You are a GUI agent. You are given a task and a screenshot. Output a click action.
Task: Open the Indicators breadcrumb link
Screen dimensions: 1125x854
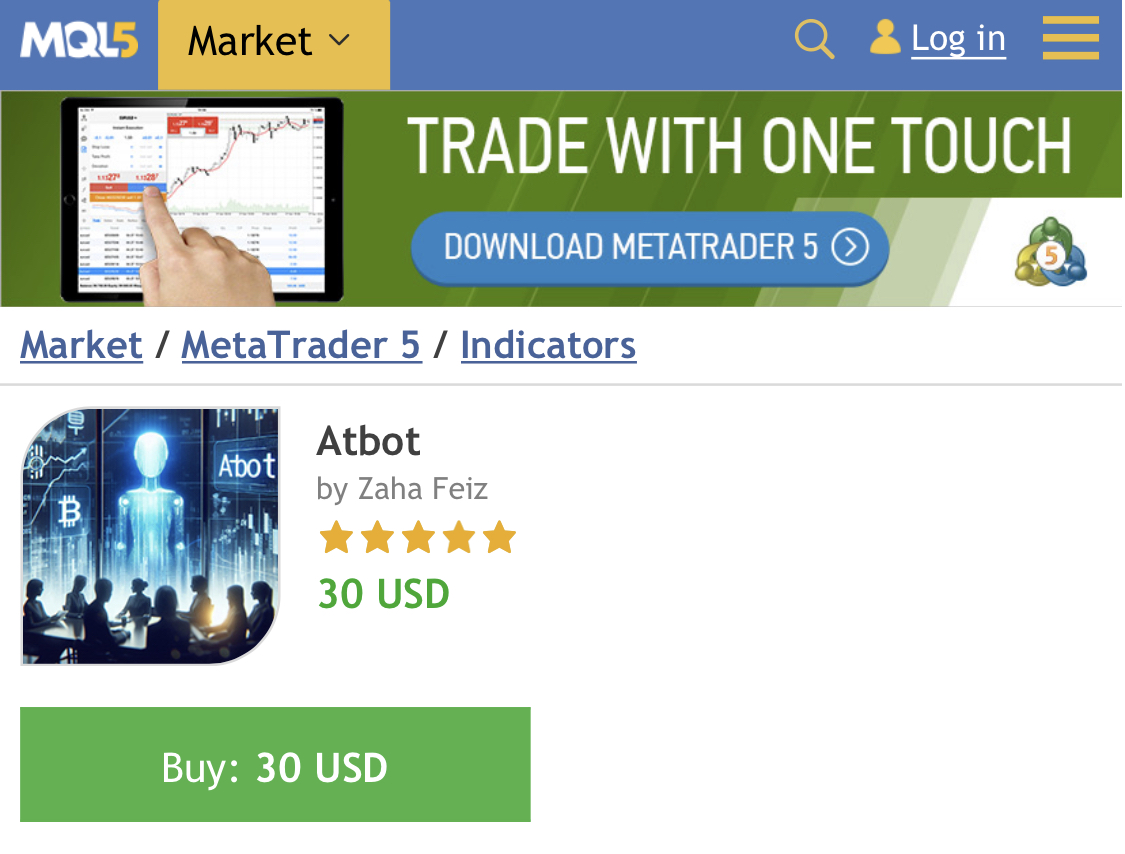(548, 345)
